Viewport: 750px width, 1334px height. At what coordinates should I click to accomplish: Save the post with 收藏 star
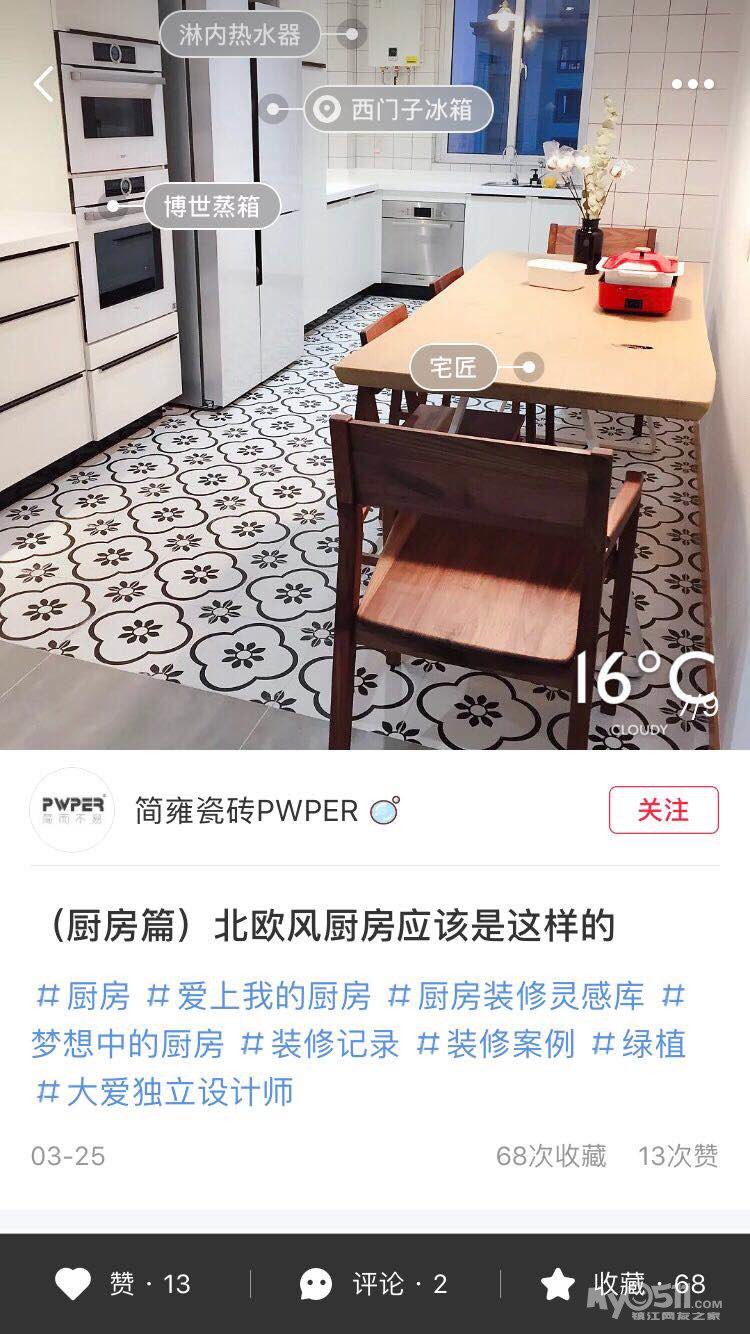point(623,1284)
